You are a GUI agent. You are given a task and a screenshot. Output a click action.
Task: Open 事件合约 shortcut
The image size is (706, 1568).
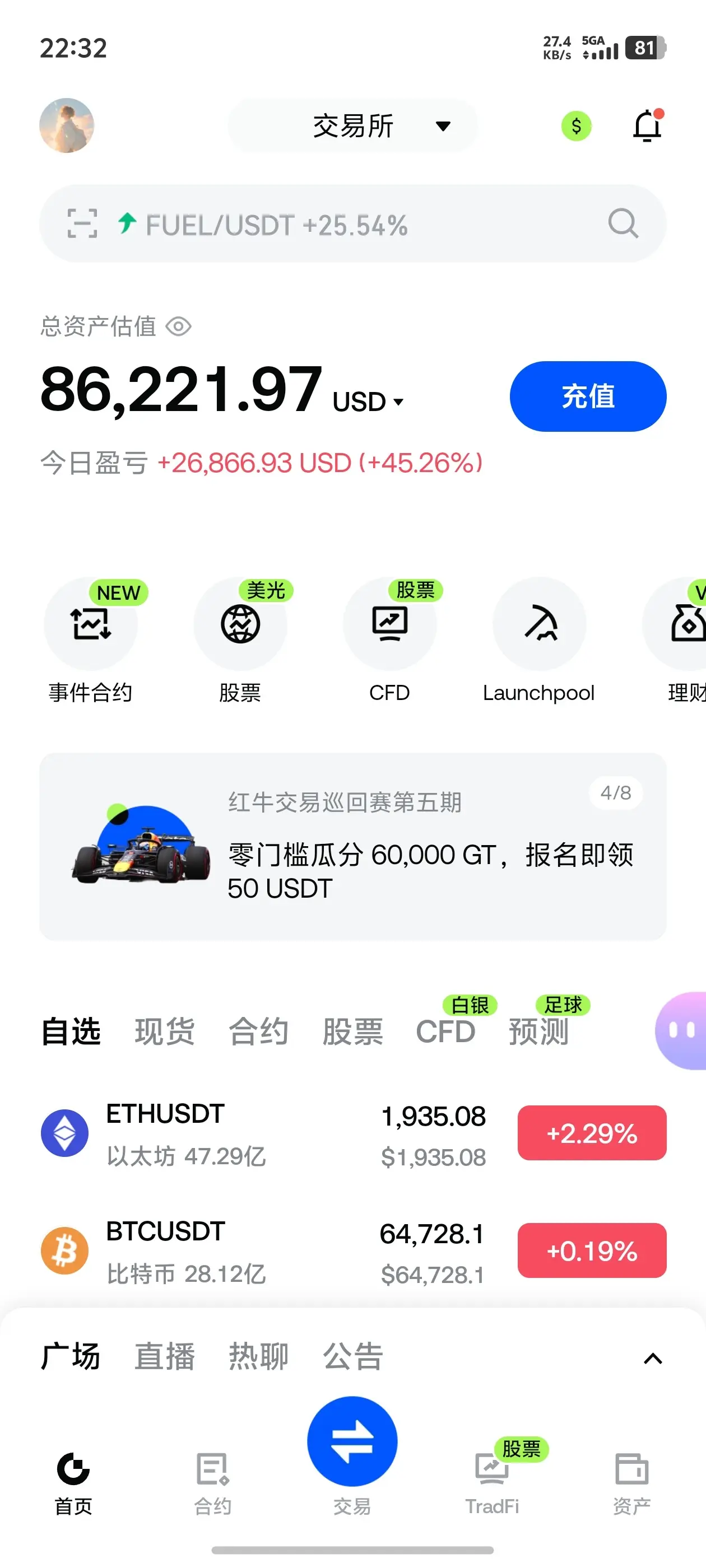tap(91, 641)
